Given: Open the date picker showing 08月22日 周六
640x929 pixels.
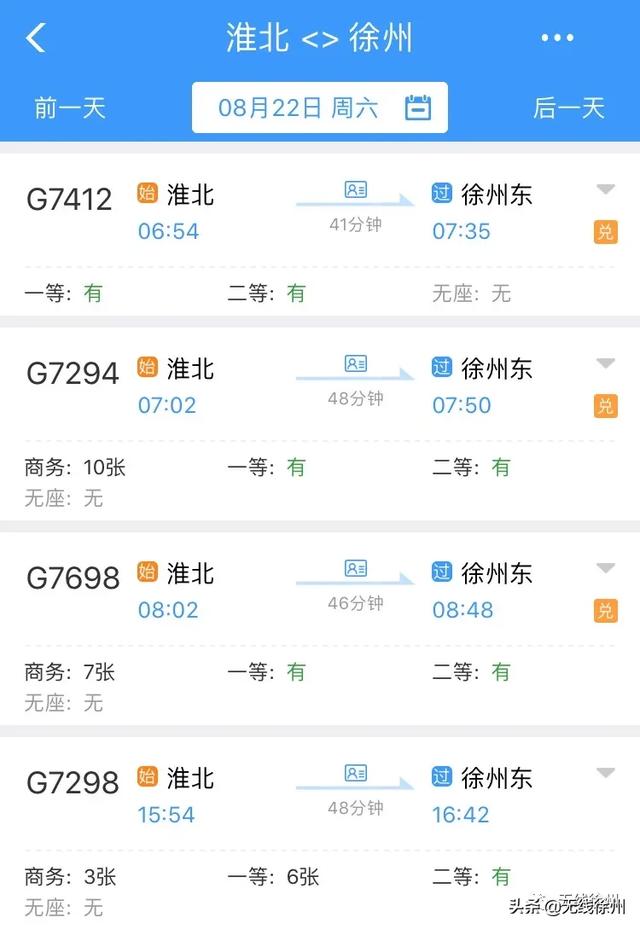Looking at the screenshot, I should (320, 108).
